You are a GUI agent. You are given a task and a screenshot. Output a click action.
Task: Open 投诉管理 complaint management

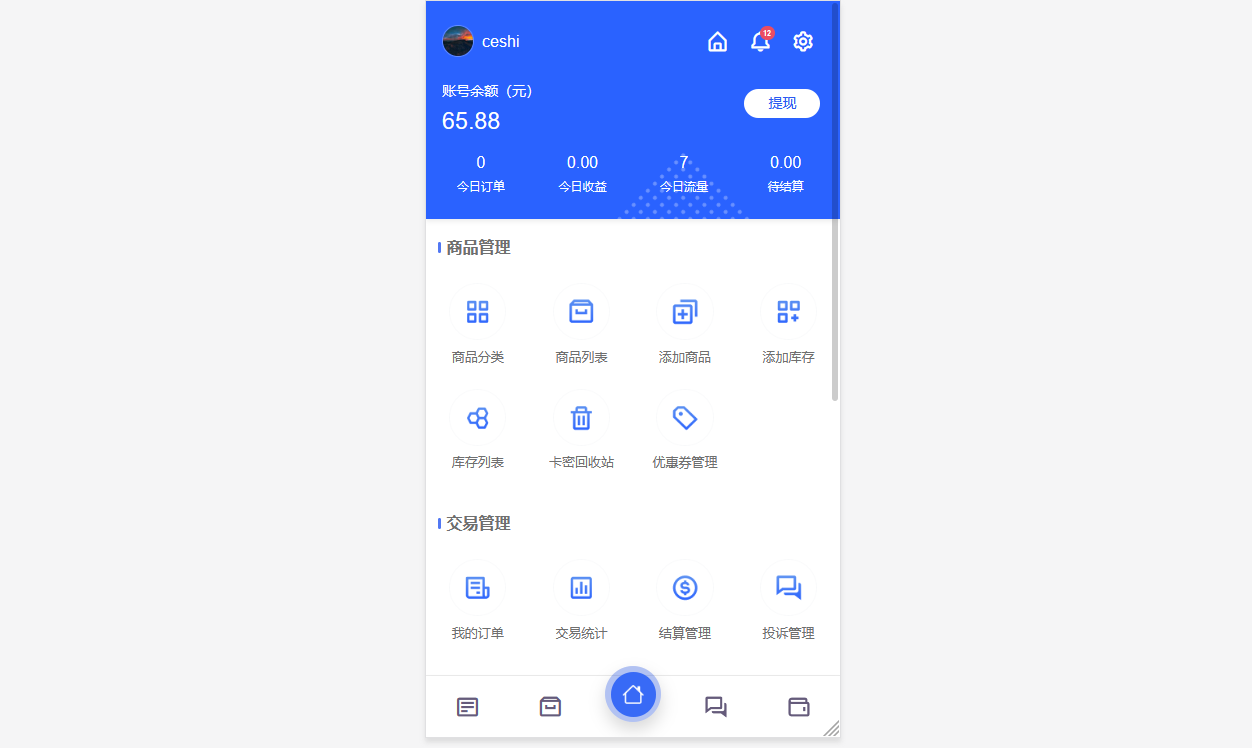tap(788, 588)
